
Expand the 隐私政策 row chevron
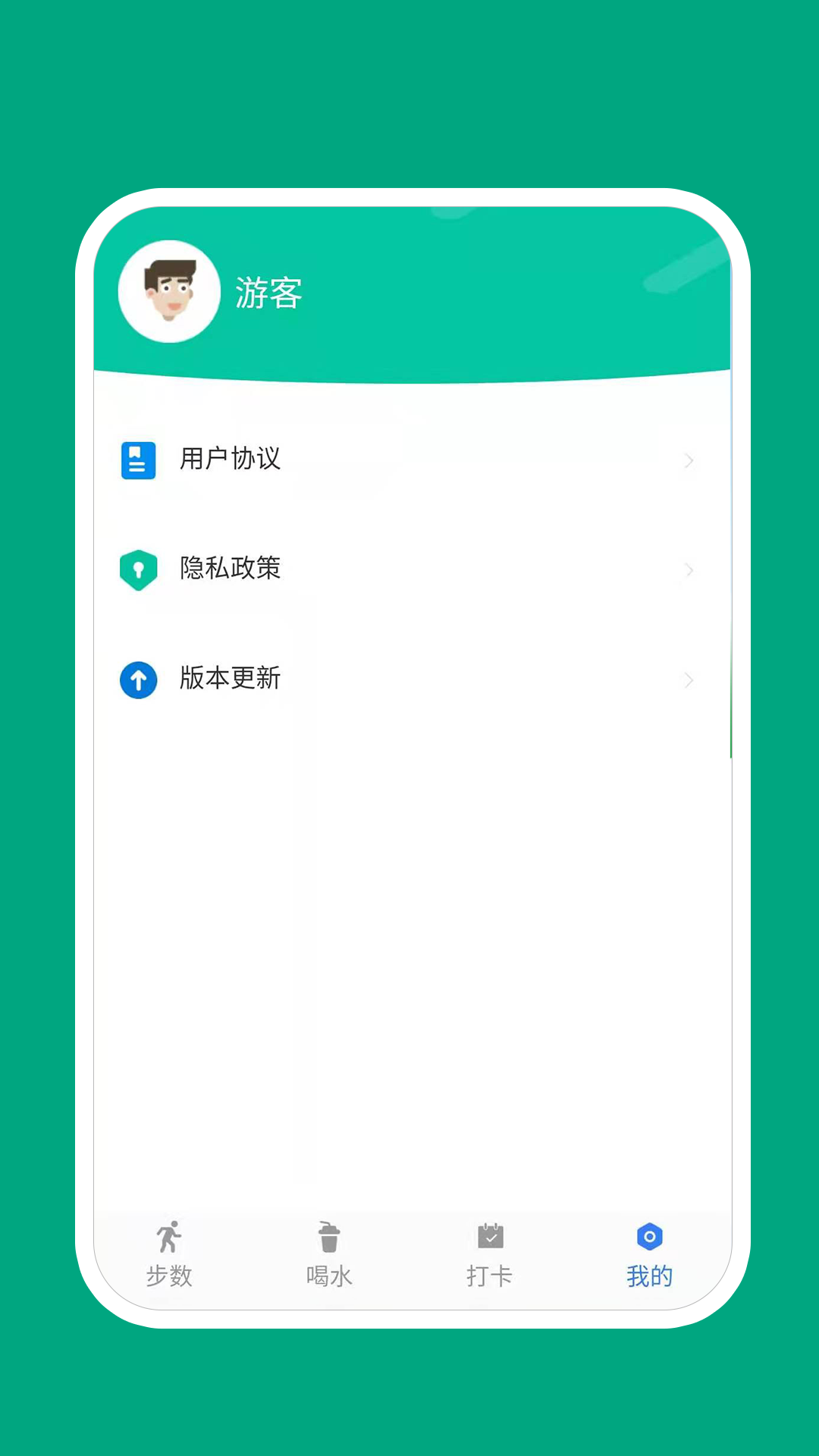pyautogui.click(x=689, y=570)
